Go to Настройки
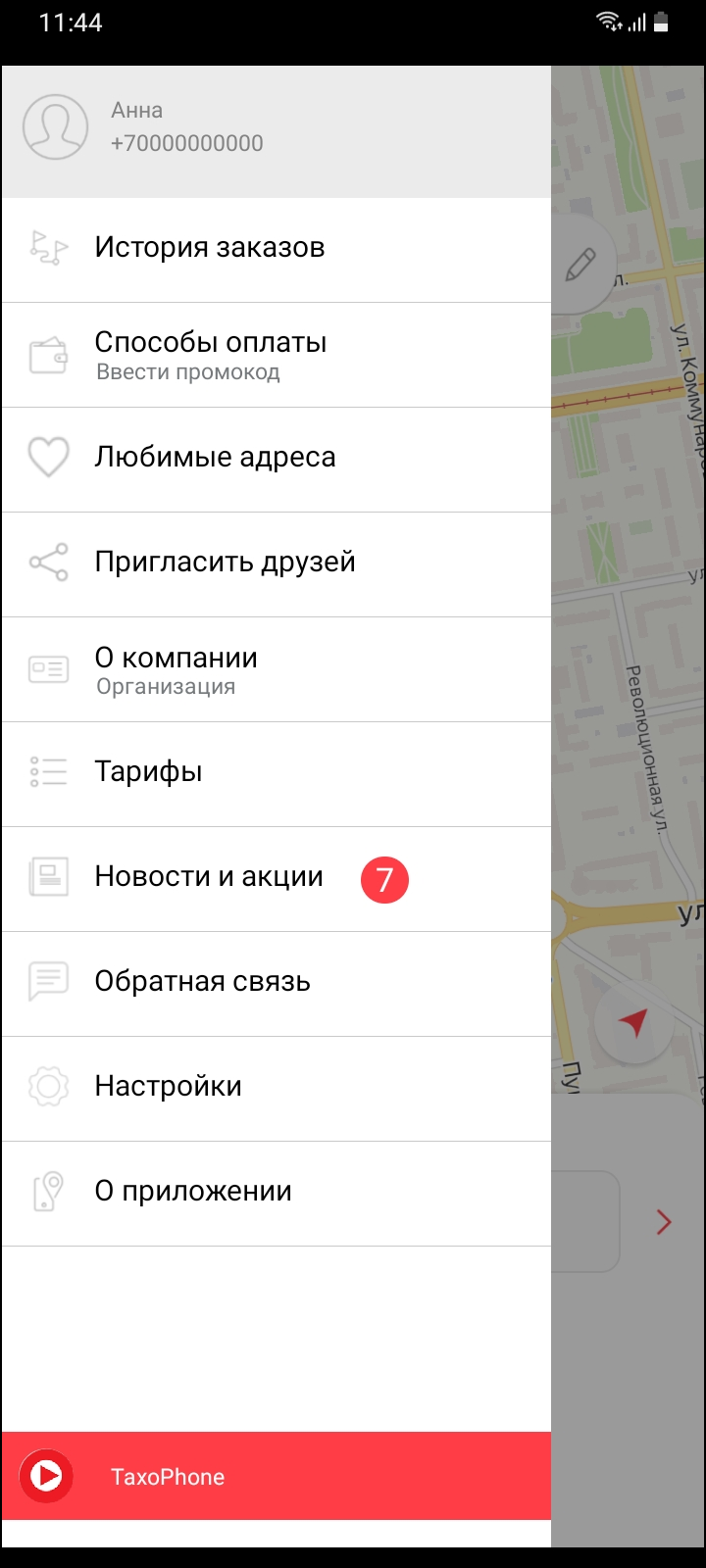This screenshot has width=706, height=1568. pyautogui.click(x=276, y=1089)
